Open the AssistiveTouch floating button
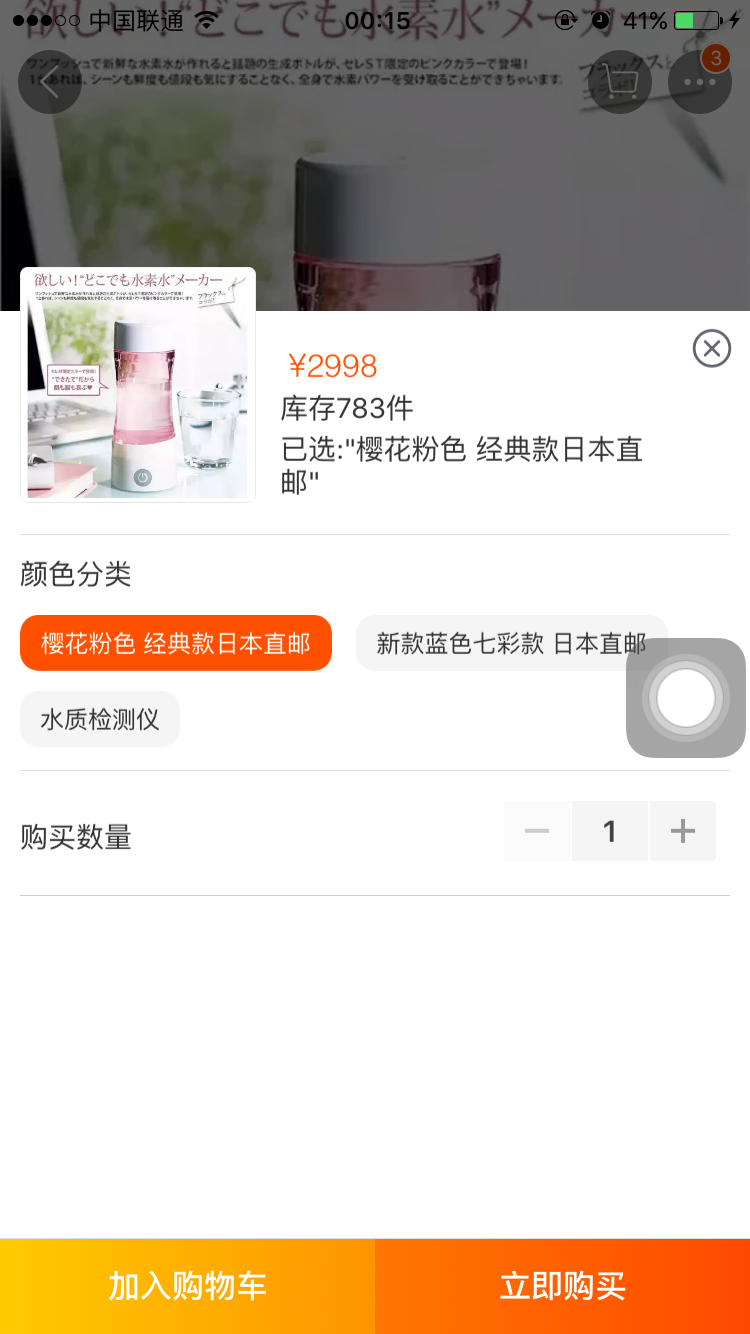The height and width of the screenshot is (1334, 750). 686,698
